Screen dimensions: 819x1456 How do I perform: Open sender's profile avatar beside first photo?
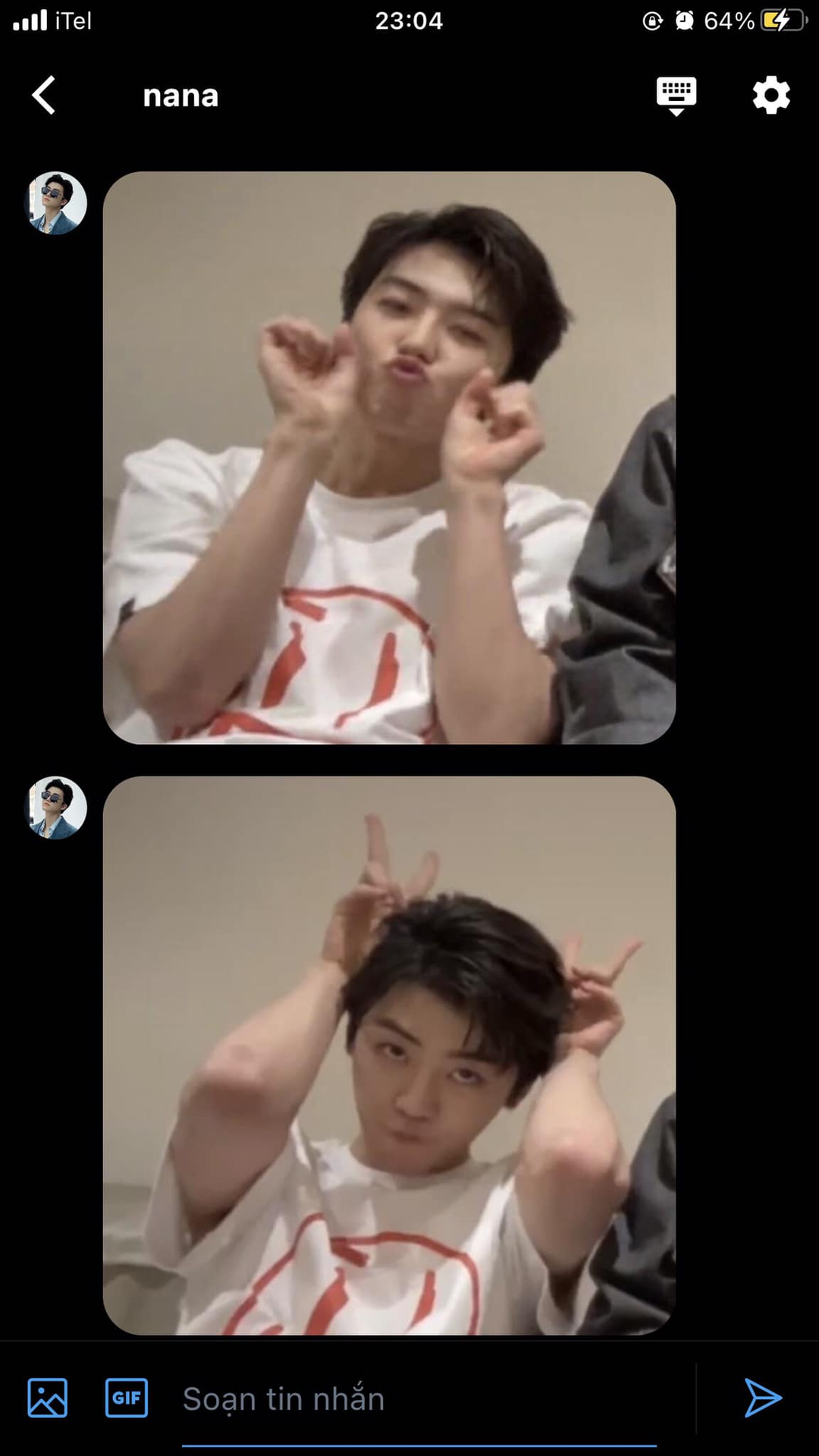pos(57,202)
